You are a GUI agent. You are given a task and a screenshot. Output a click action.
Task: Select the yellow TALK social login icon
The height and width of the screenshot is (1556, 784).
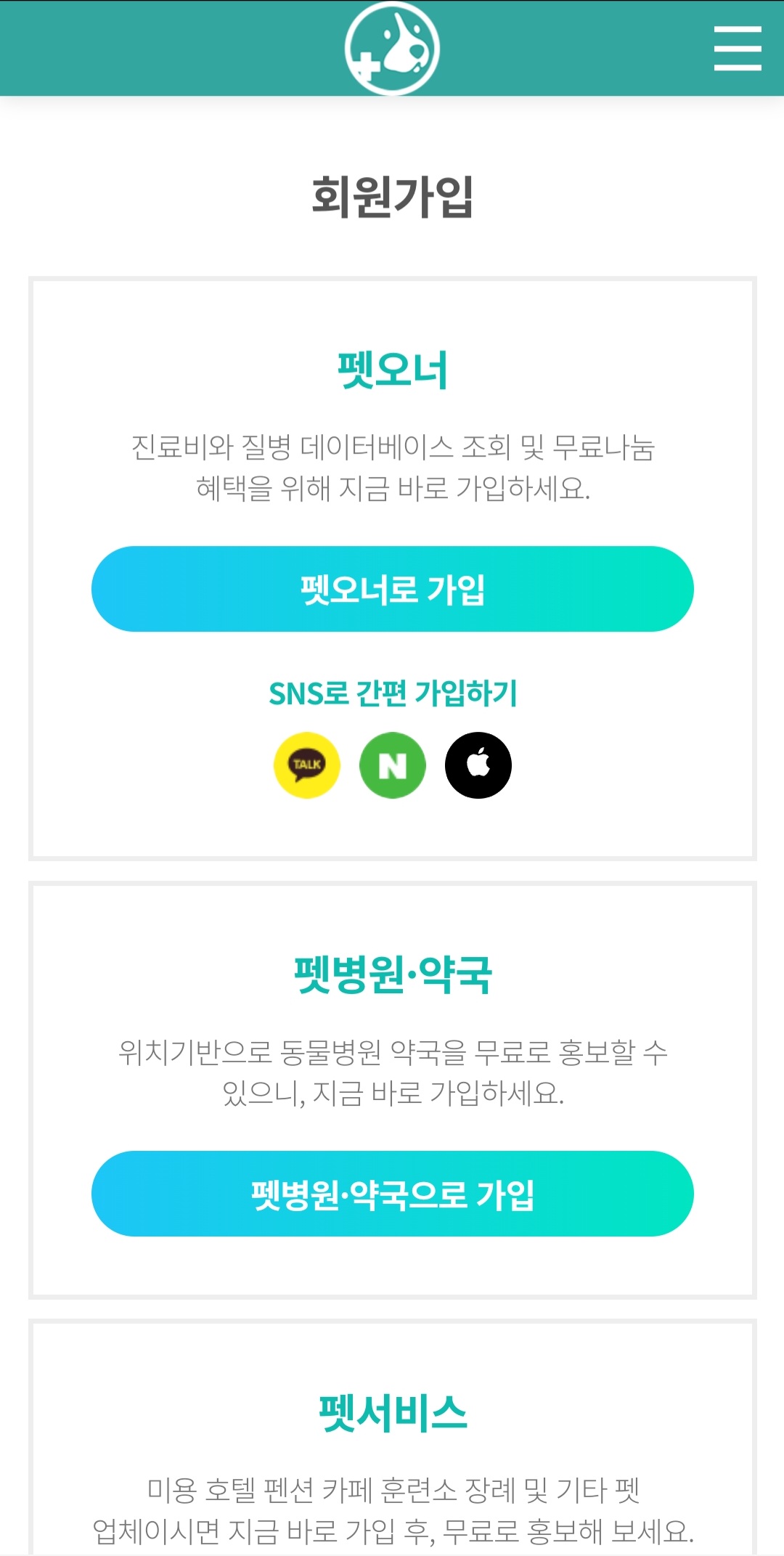(306, 766)
